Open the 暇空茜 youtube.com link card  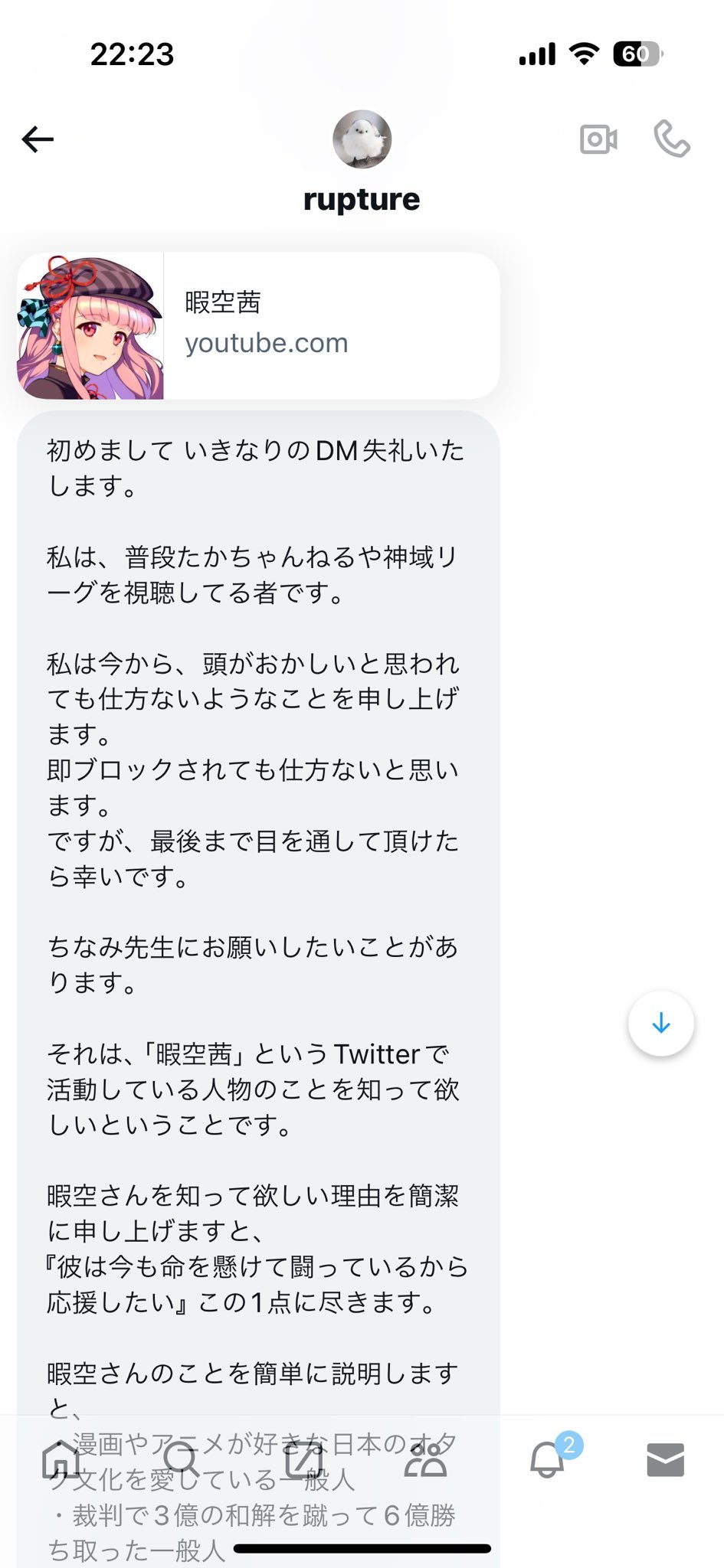coord(258,325)
